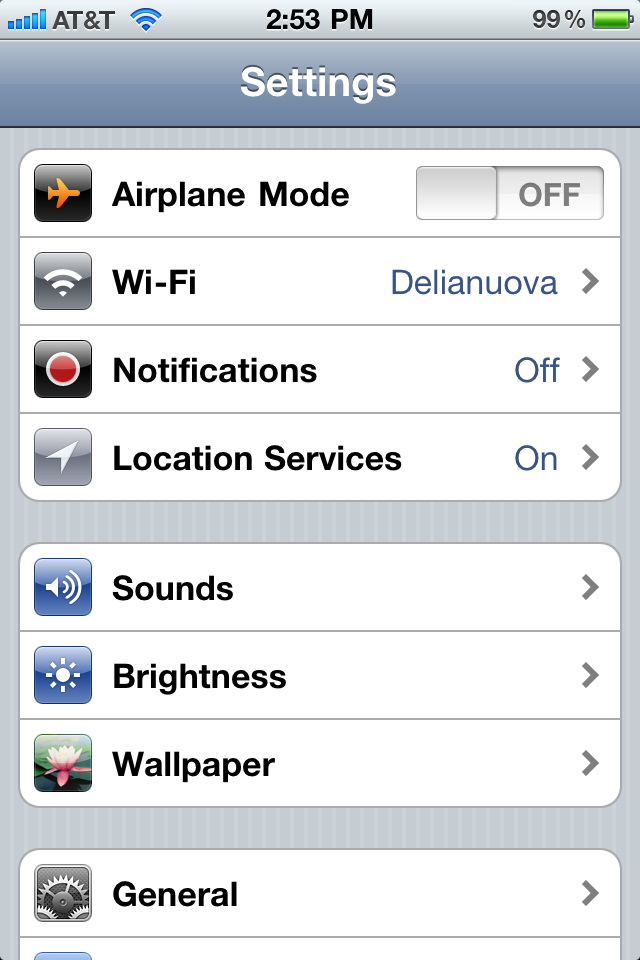The height and width of the screenshot is (960, 640).
Task: Open the Sounds settings
Action: point(320,588)
